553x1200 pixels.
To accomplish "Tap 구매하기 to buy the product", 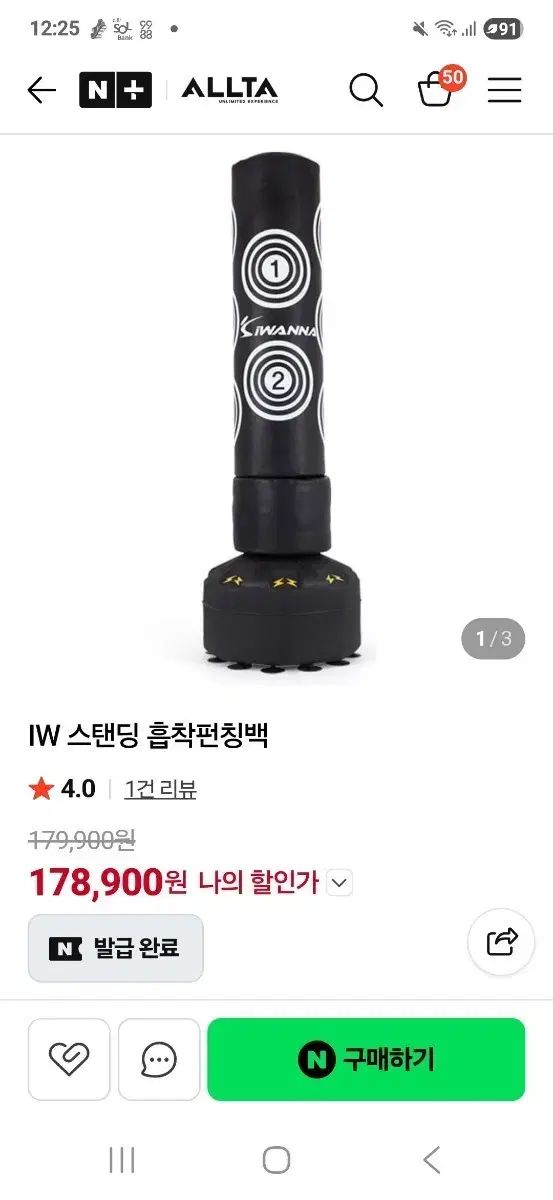I will tap(366, 1059).
